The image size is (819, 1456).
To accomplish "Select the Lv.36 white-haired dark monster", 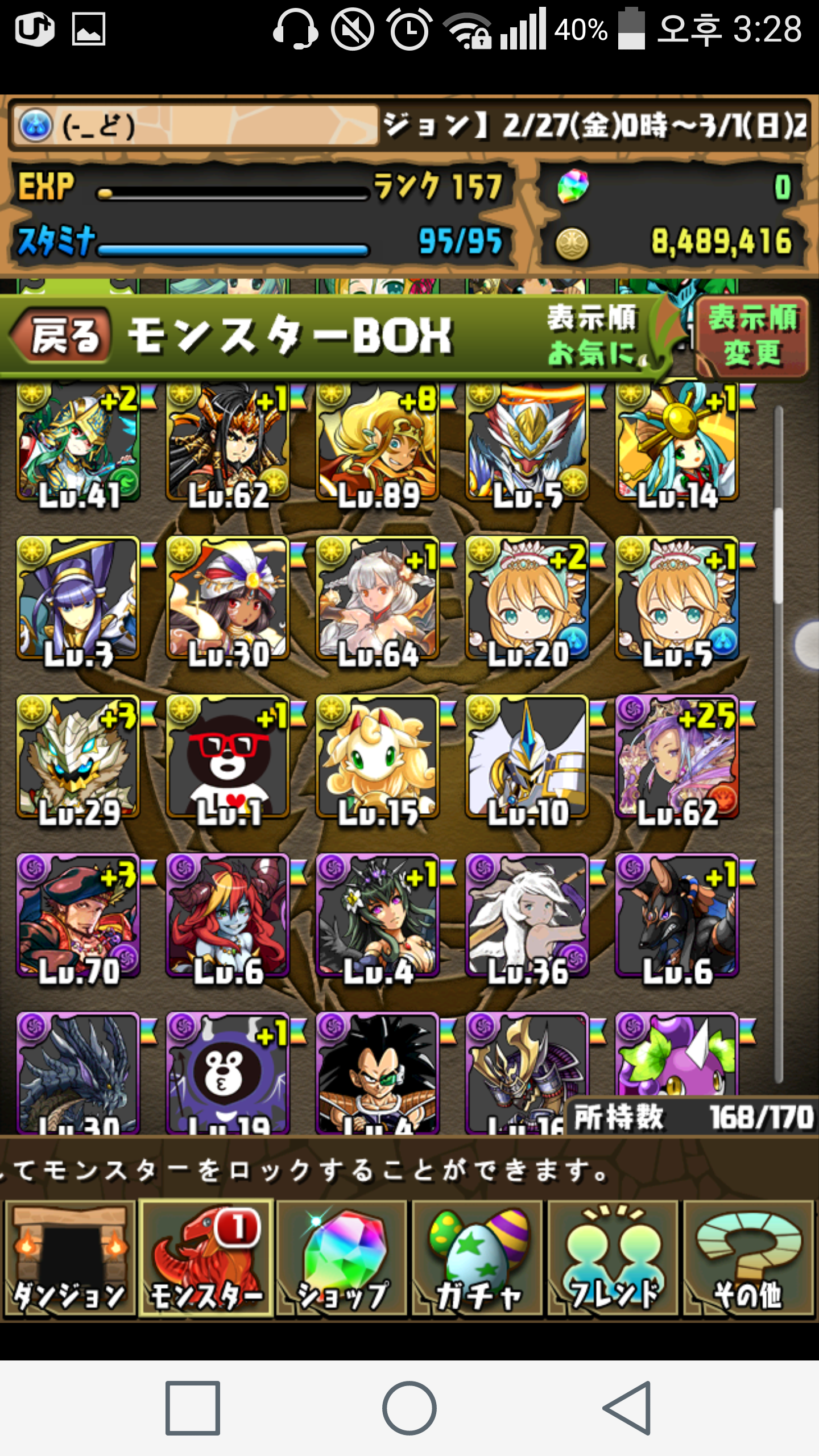I will pos(527,916).
